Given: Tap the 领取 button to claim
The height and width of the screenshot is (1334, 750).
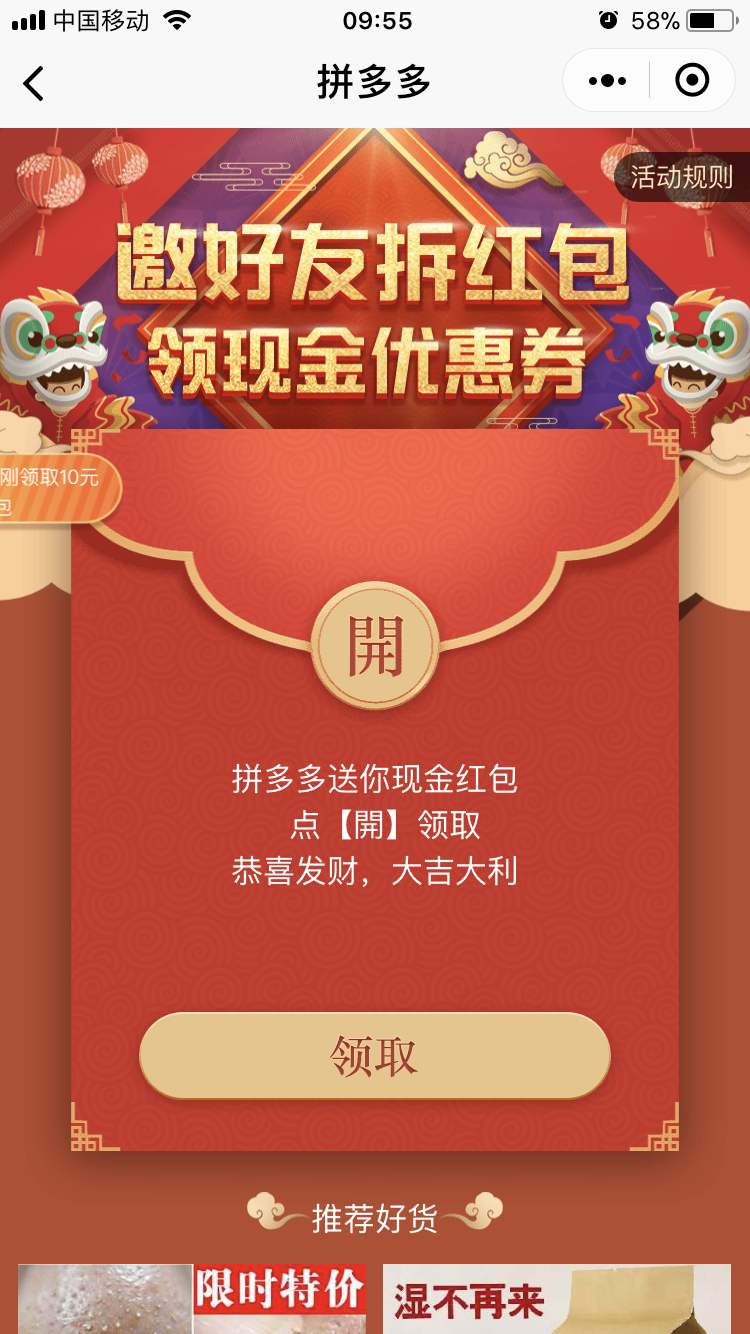Looking at the screenshot, I should [375, 1056].
